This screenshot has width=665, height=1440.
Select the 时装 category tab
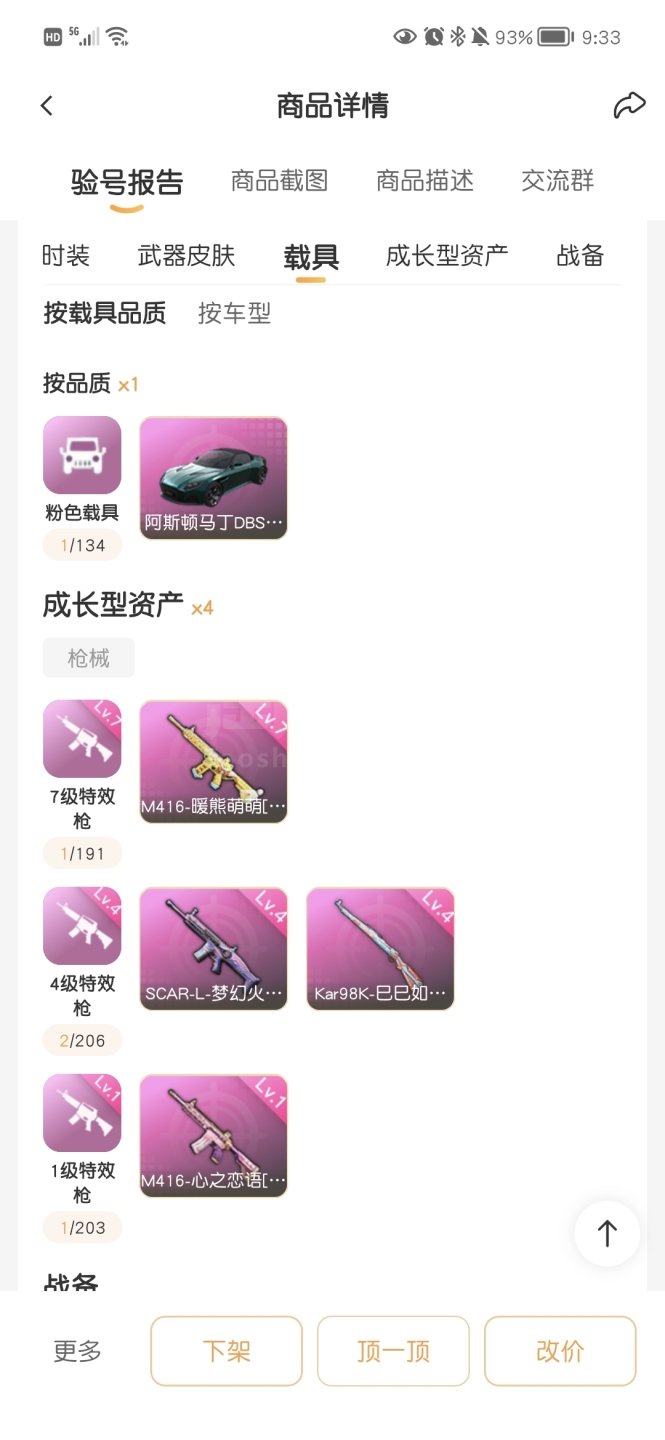tap(66, 256)
